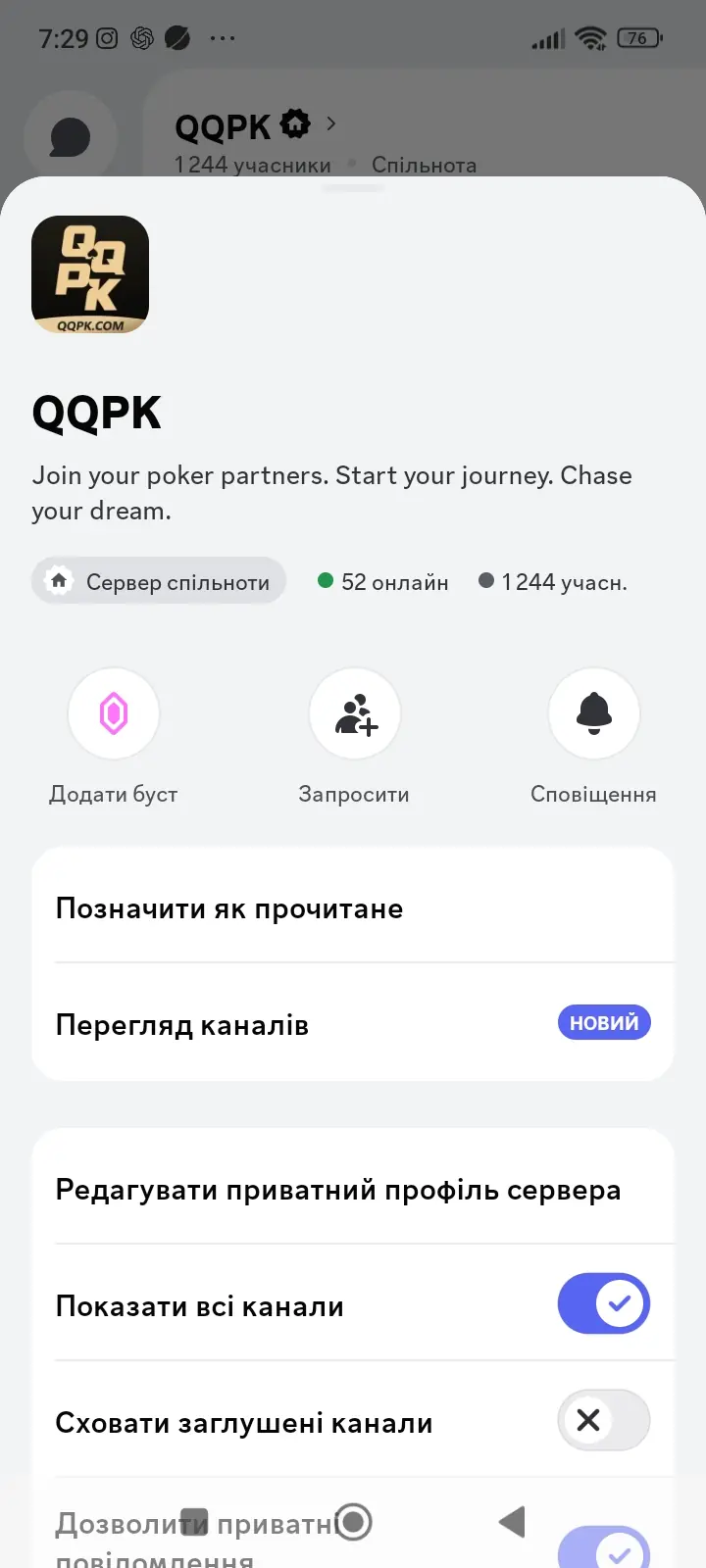
Task: Tap the Додати буст boost button
Action: click(114, 714)
